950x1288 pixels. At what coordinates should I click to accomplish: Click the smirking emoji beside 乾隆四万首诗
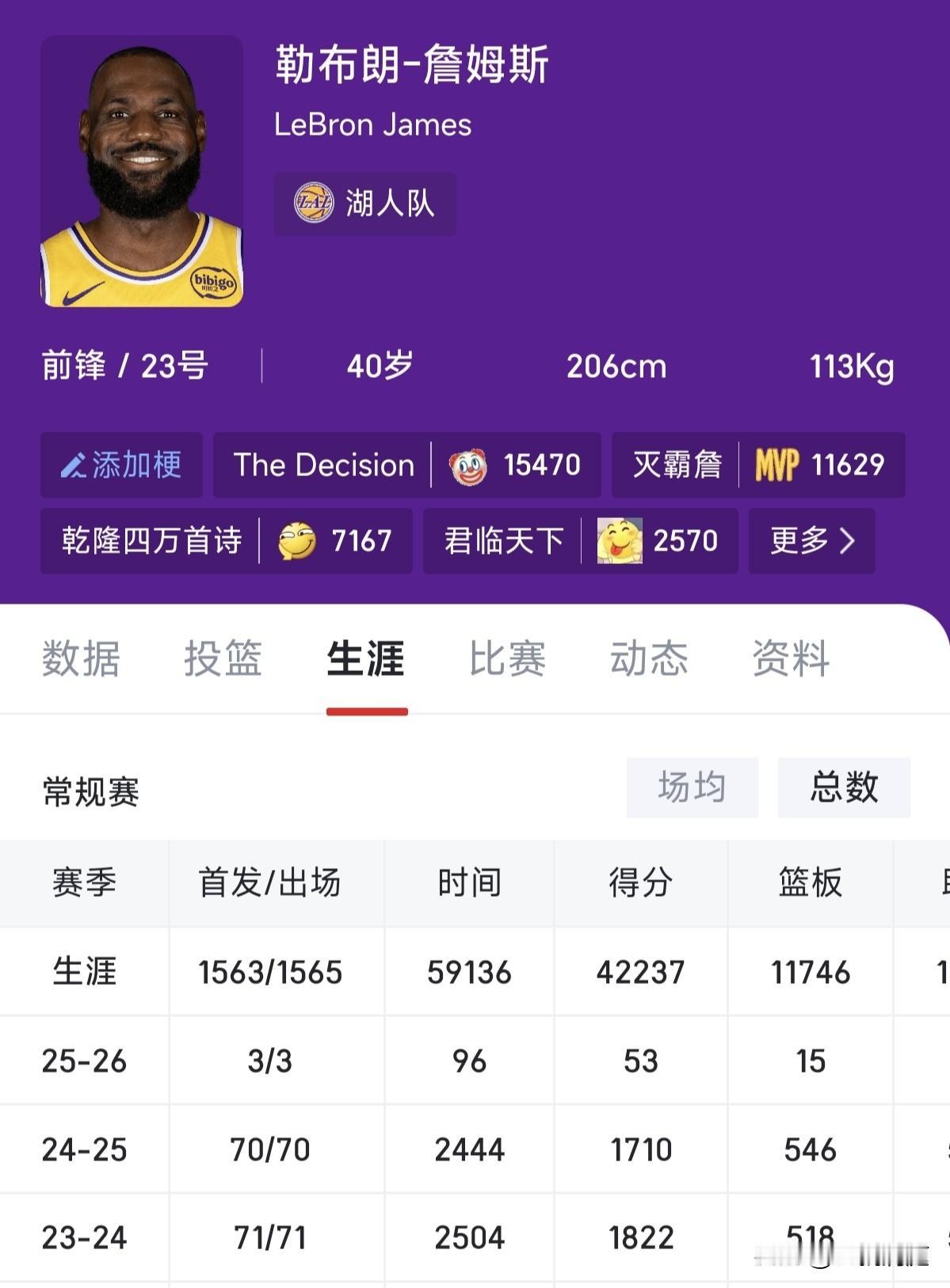[296, 541]
